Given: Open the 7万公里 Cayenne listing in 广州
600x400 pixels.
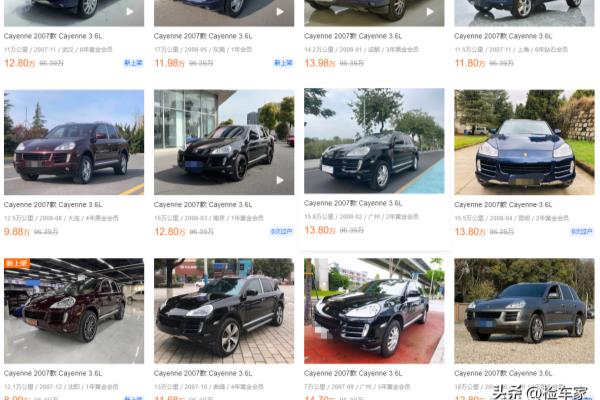Looking at the screenshot, I should [x=374, y=311].
